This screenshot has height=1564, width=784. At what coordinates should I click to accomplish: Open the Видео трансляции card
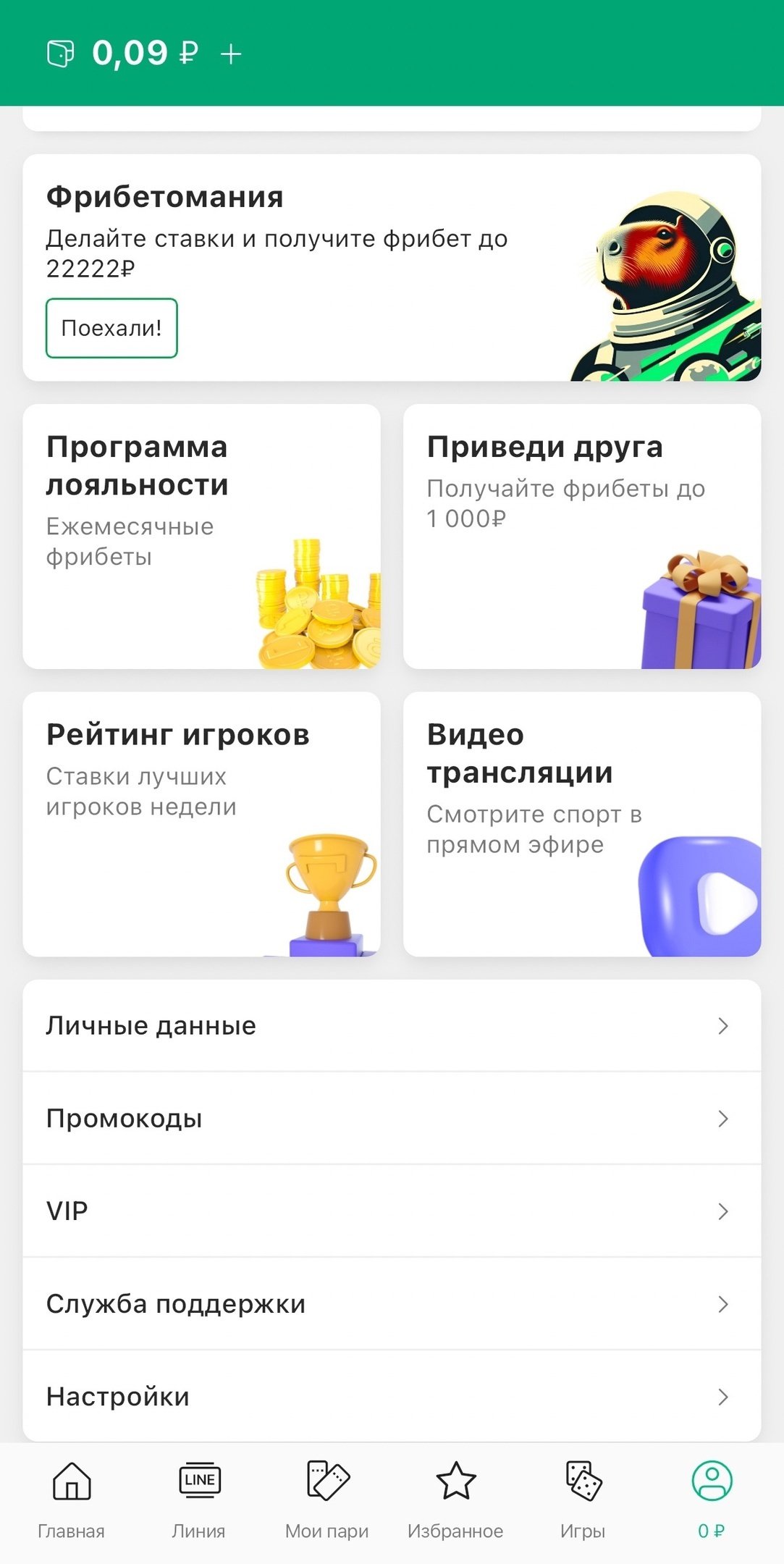pyautogui.click(x=581, y=823)
